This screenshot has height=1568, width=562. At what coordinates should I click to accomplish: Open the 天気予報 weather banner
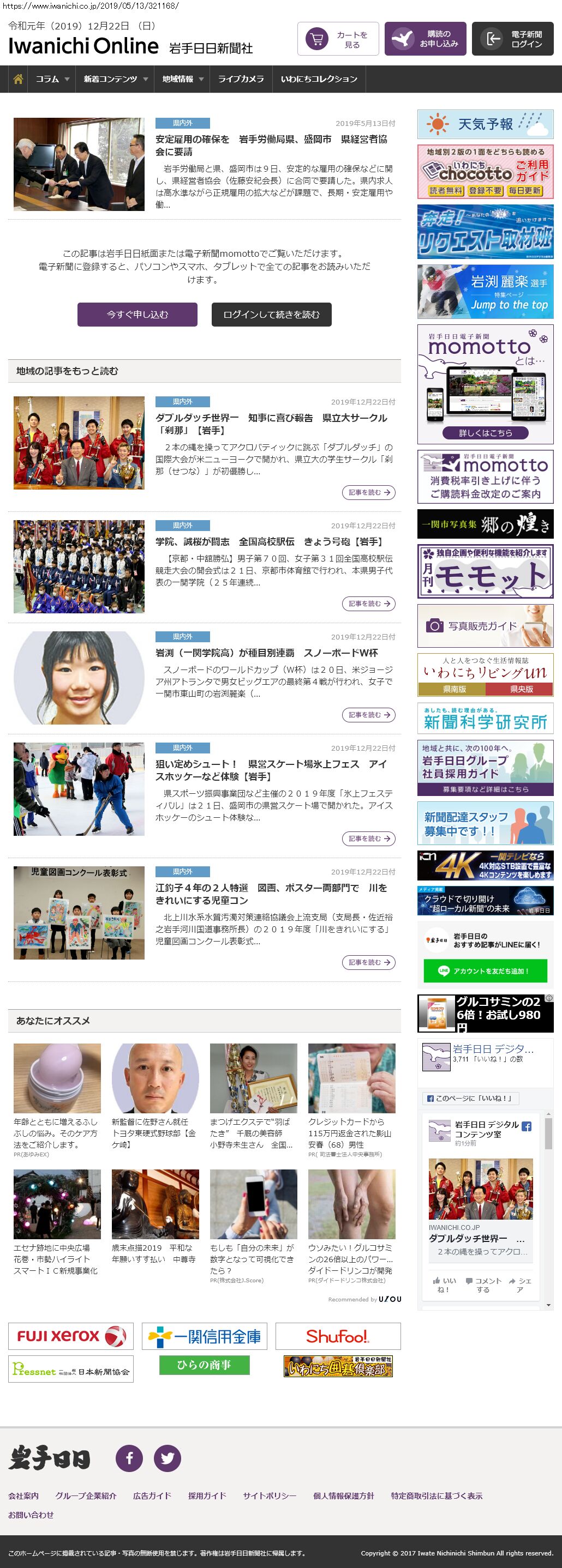[x=485, y=124]
